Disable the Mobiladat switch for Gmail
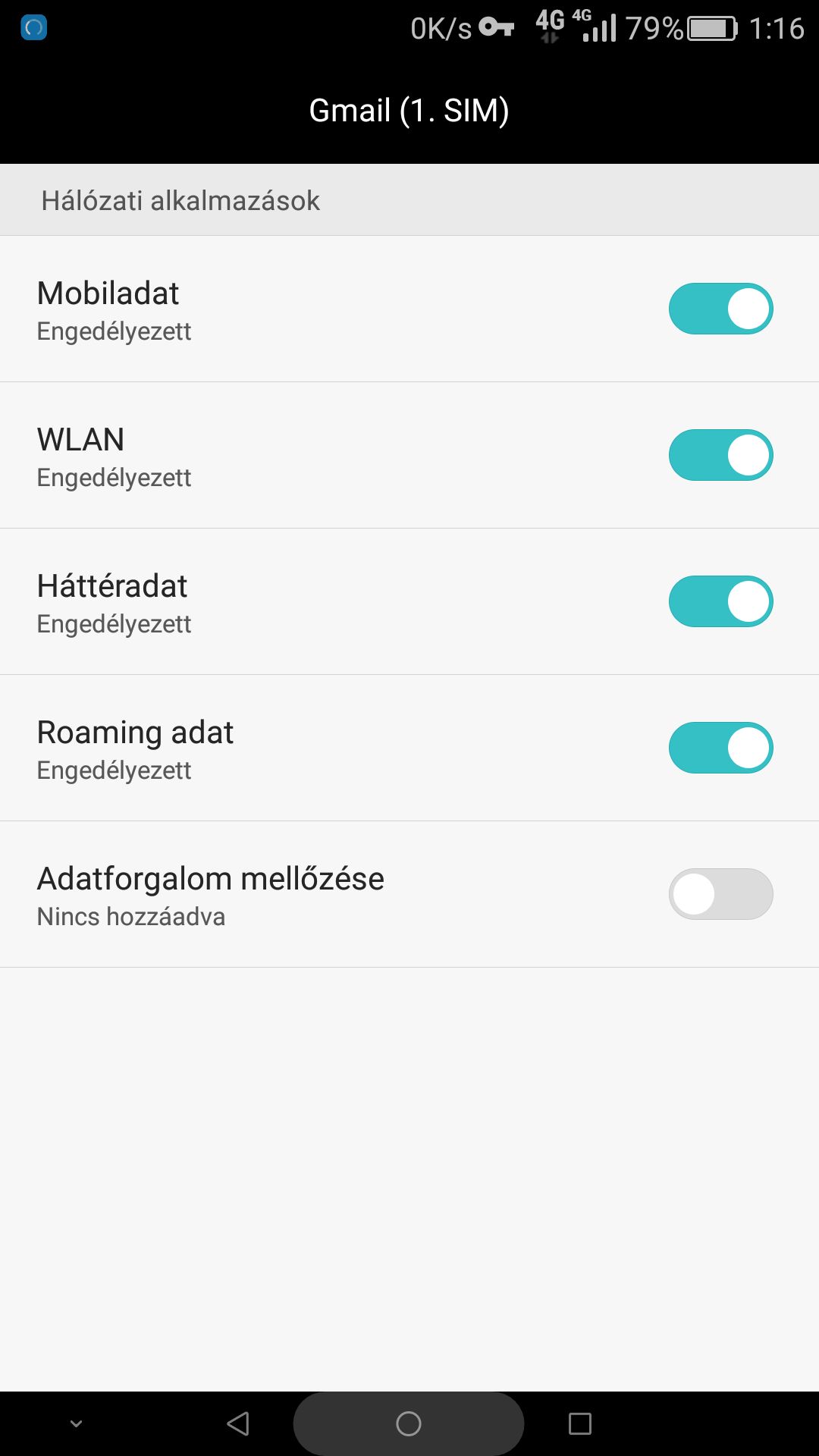Image resolution: width=819 pixels, height=1456 pixels. click(x=720, y=309)
